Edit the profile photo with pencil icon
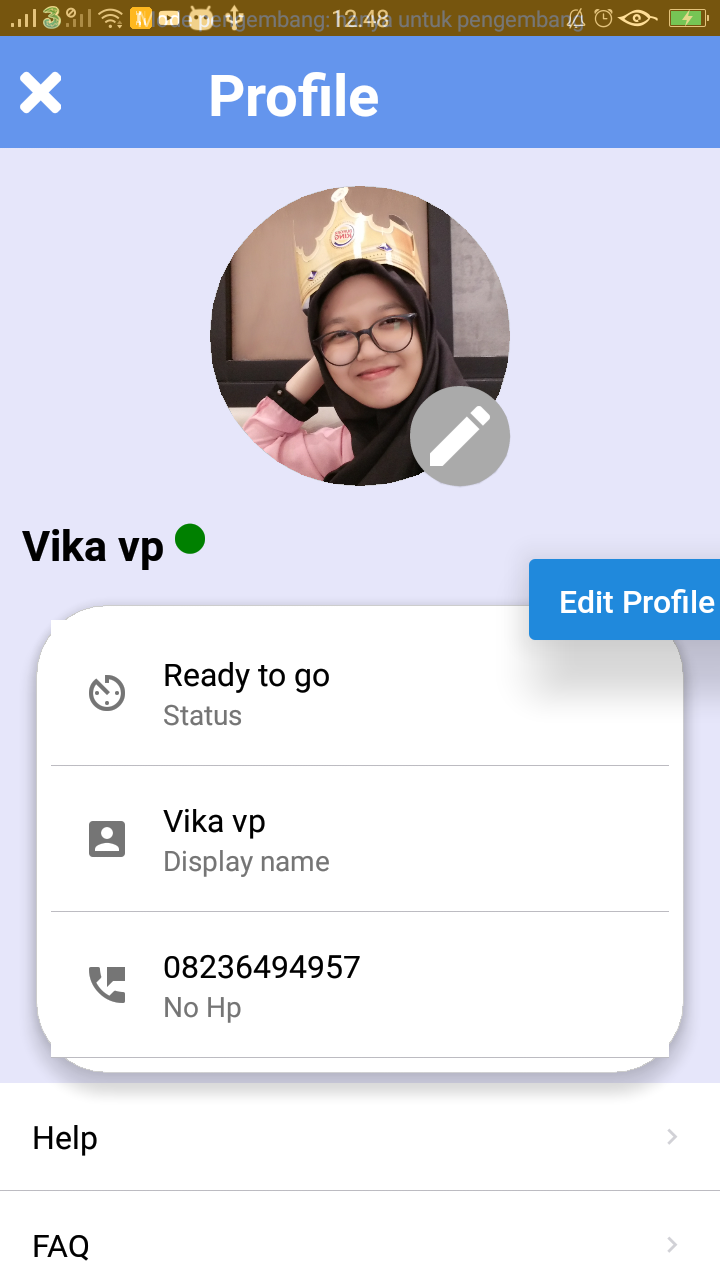 (460, 437)
